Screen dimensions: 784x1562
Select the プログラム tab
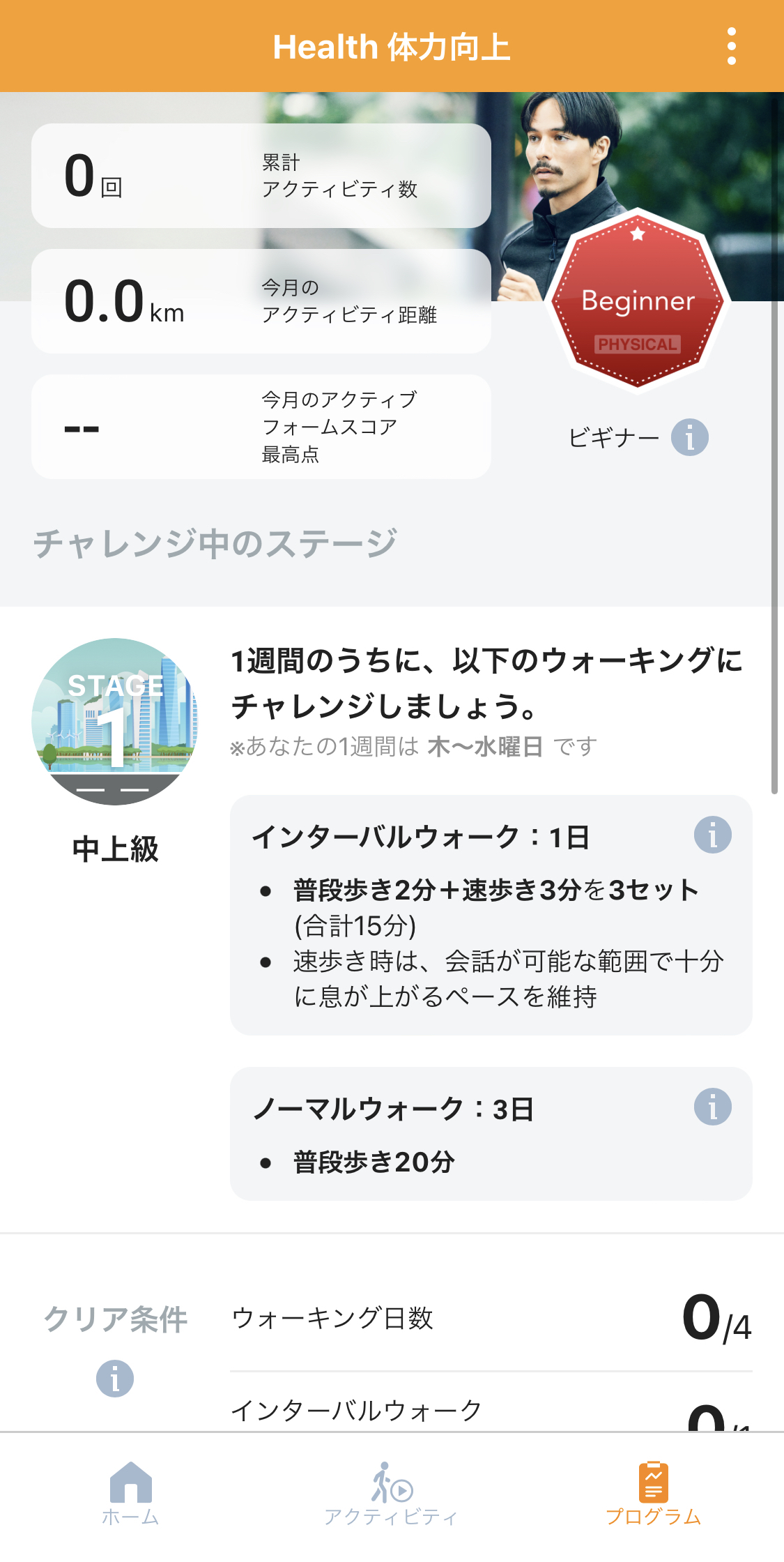point(653,1494)
